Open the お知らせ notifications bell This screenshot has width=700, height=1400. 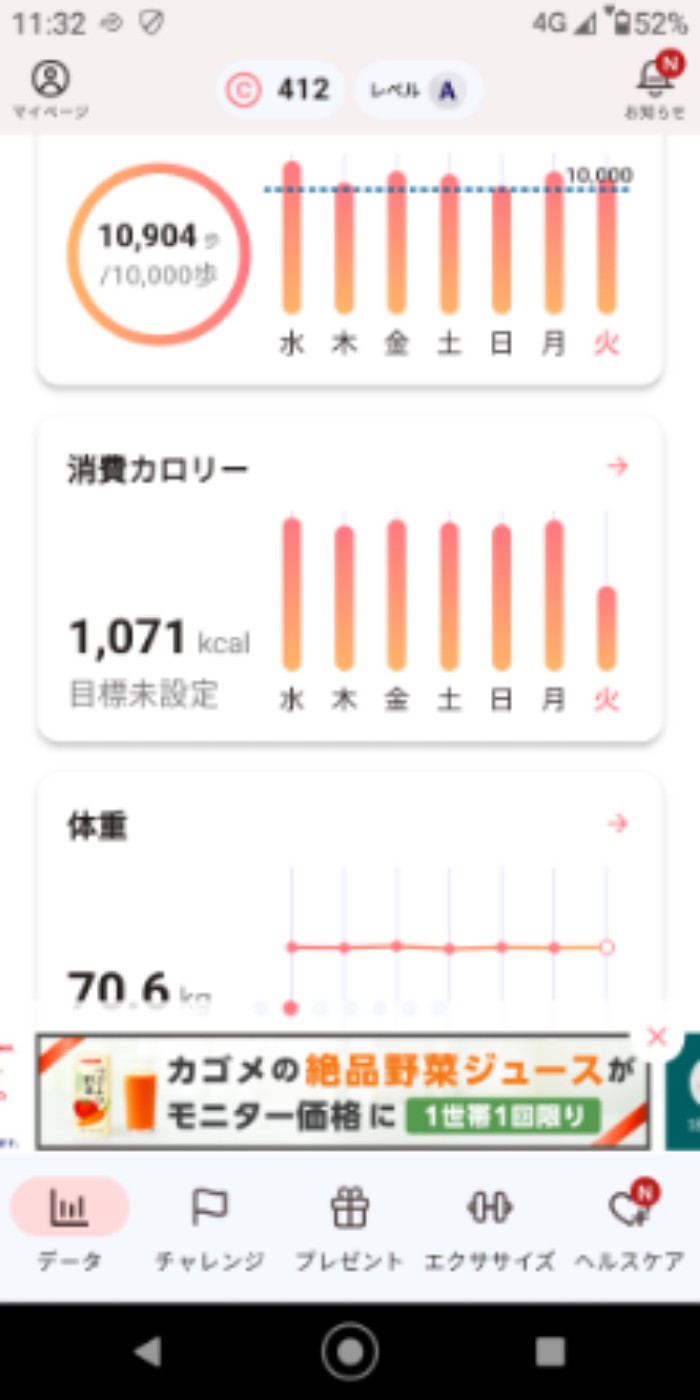click(x=655, y=88)
